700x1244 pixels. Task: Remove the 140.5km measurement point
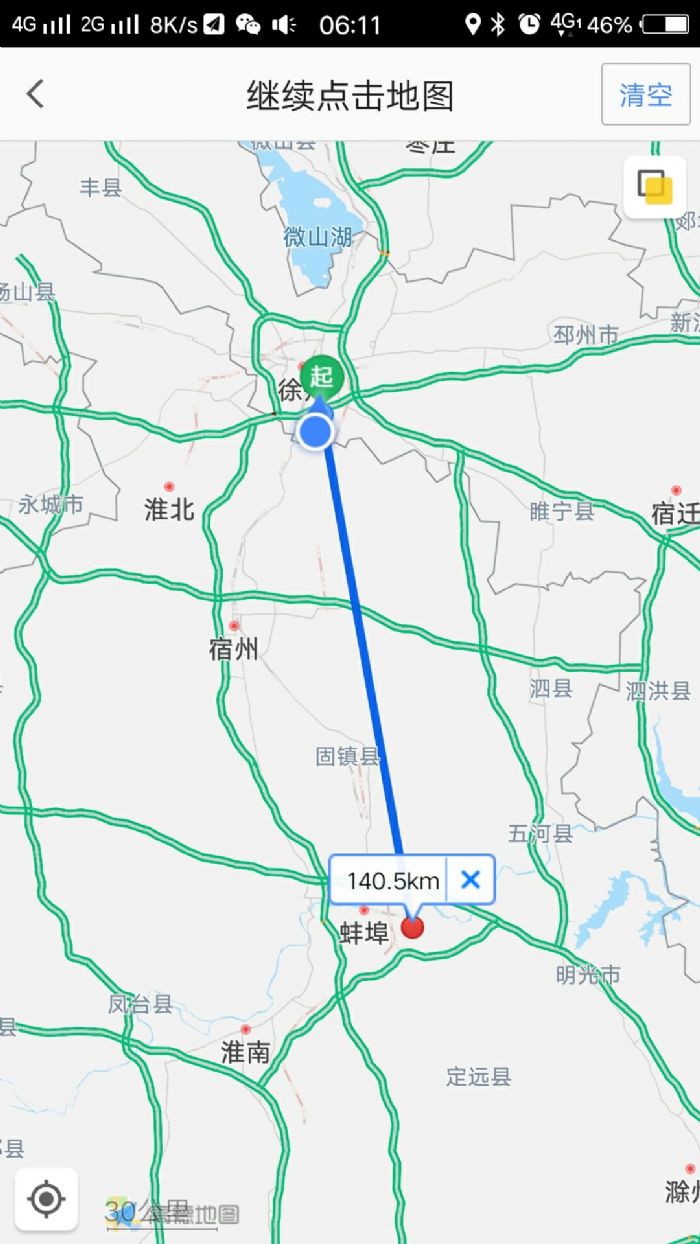click(470, 880)
